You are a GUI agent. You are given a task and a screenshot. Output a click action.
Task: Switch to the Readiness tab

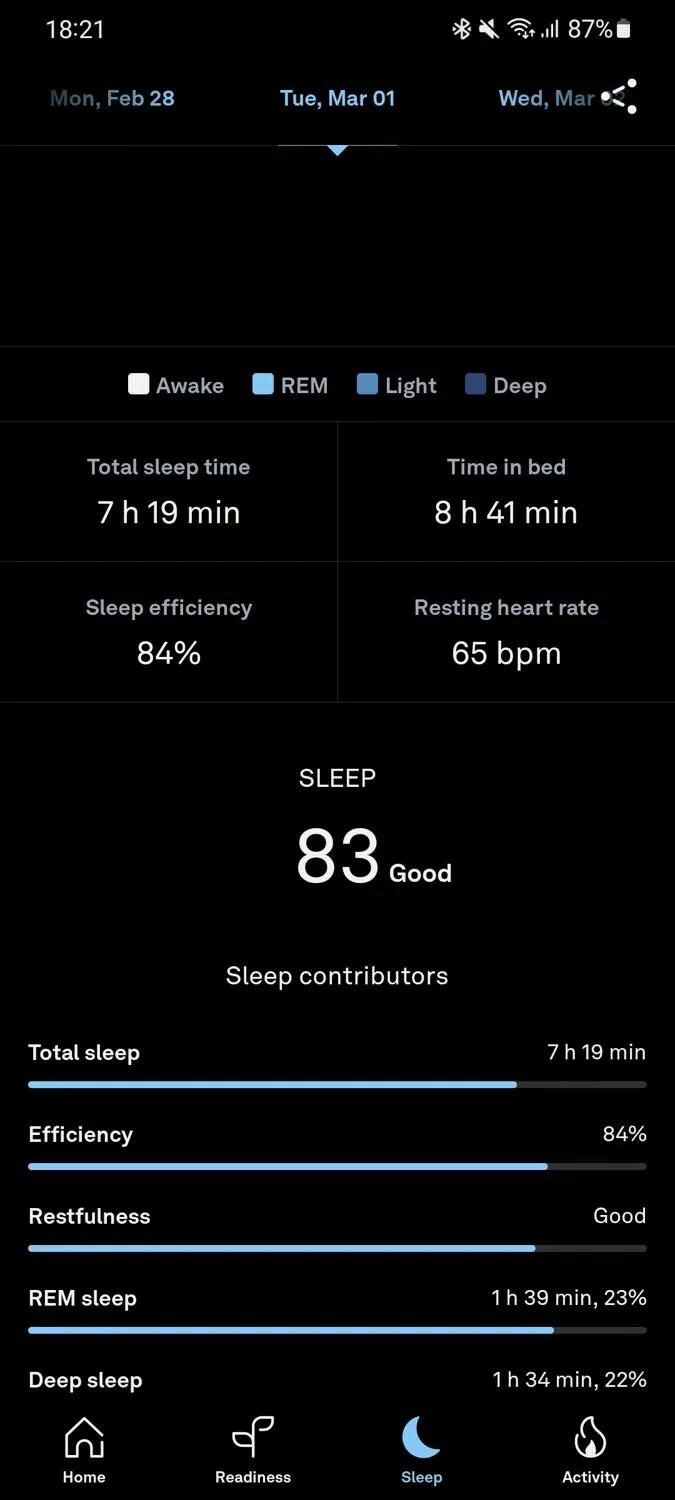coord(253,1451)
